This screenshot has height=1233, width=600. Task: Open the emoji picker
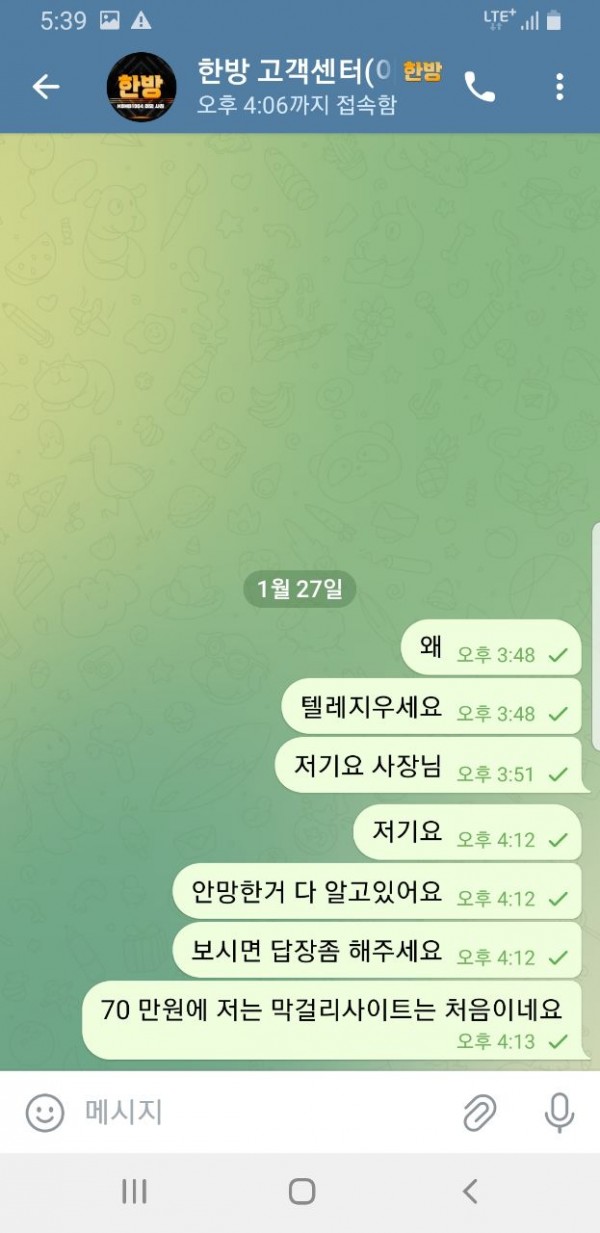pos(44,1112)
